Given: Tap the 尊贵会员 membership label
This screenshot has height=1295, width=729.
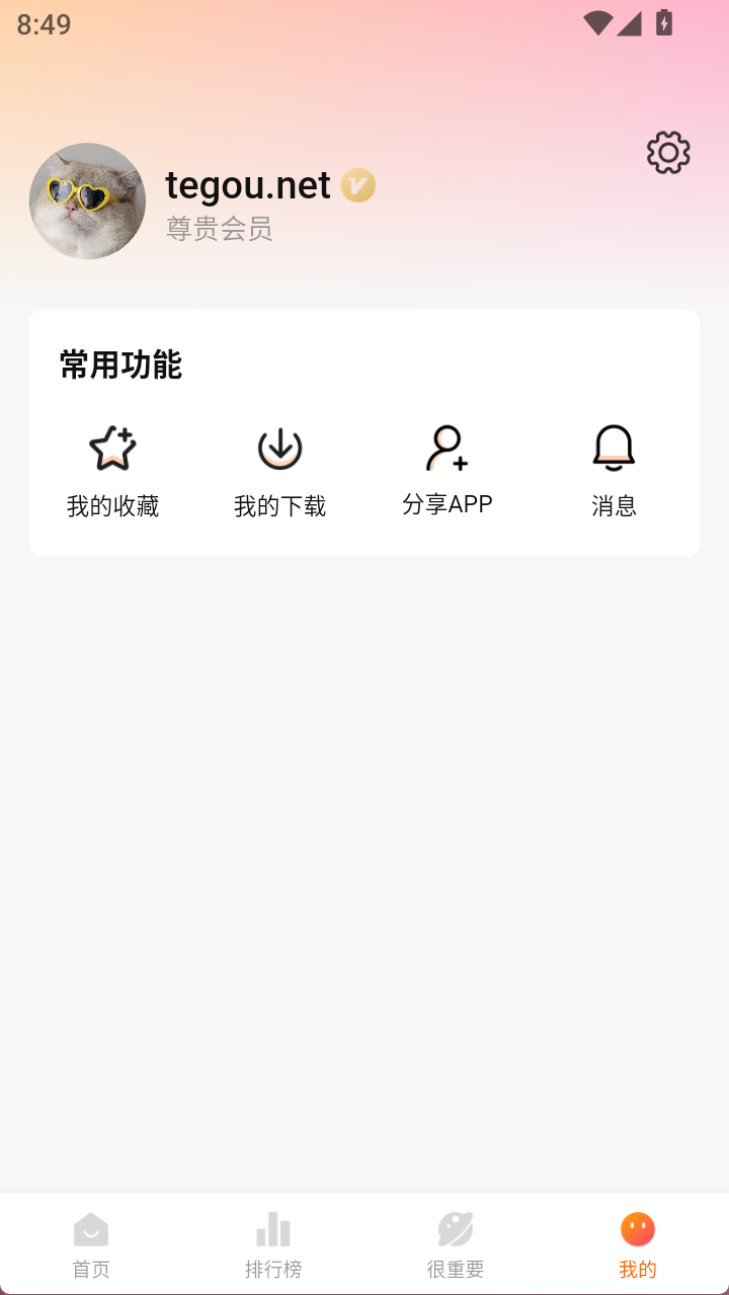Looking at the screenshot, I should (218, 231).
